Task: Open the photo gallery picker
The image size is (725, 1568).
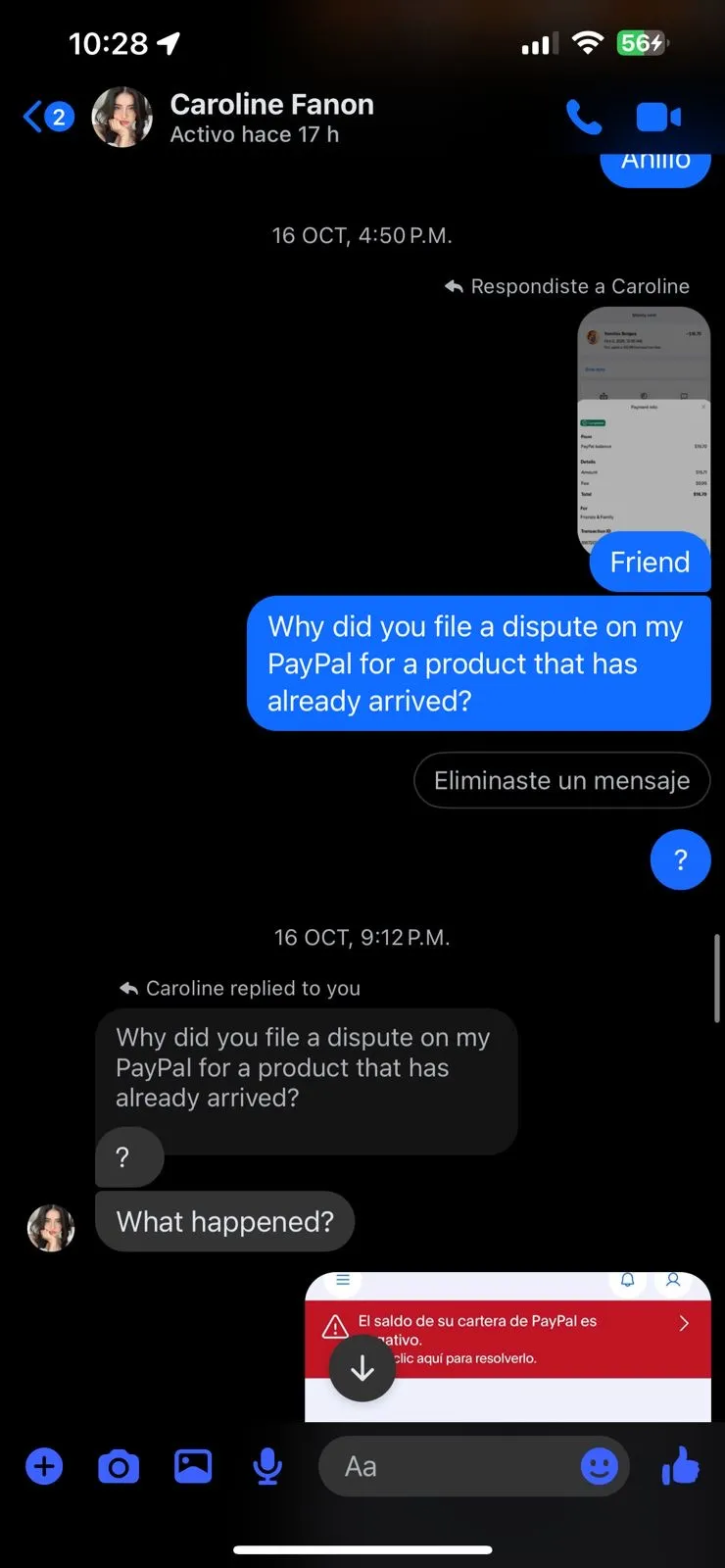Action: click(x=193, y=1467)
